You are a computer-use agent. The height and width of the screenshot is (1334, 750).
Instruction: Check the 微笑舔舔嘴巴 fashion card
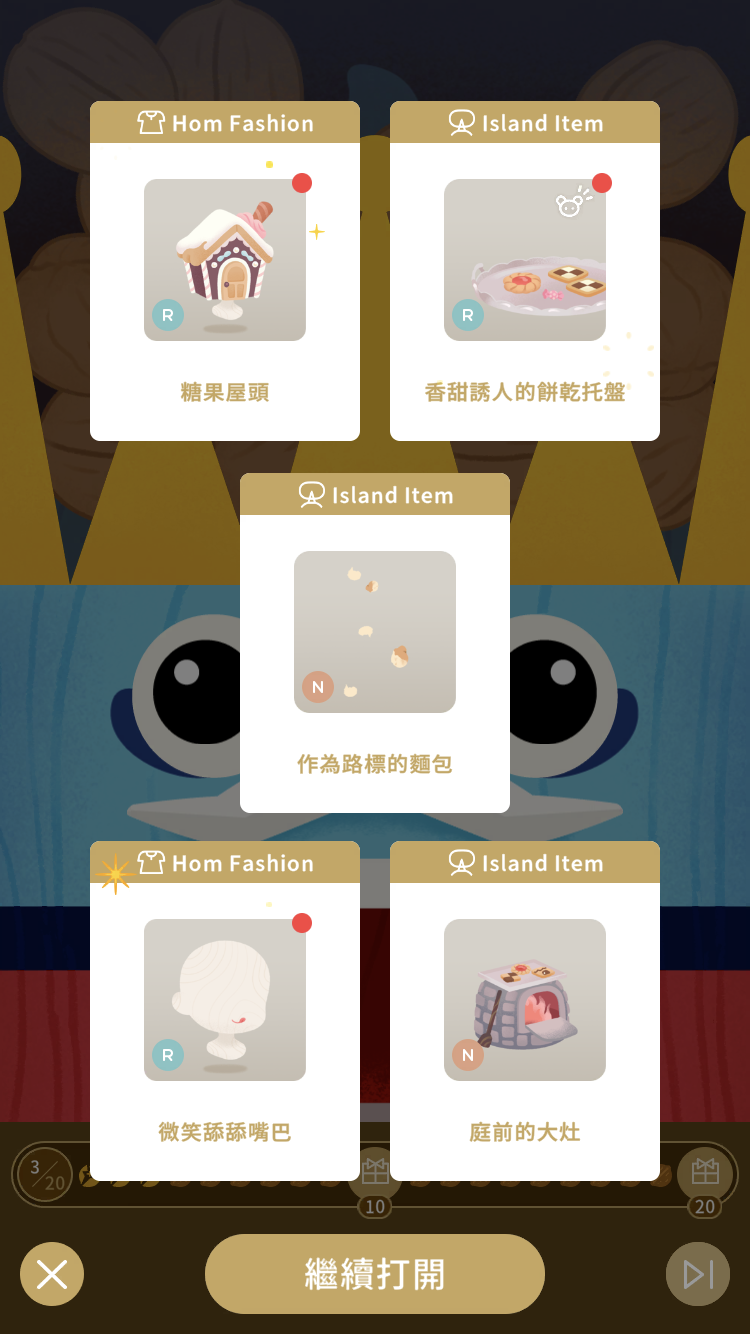tap(225, 1011)
